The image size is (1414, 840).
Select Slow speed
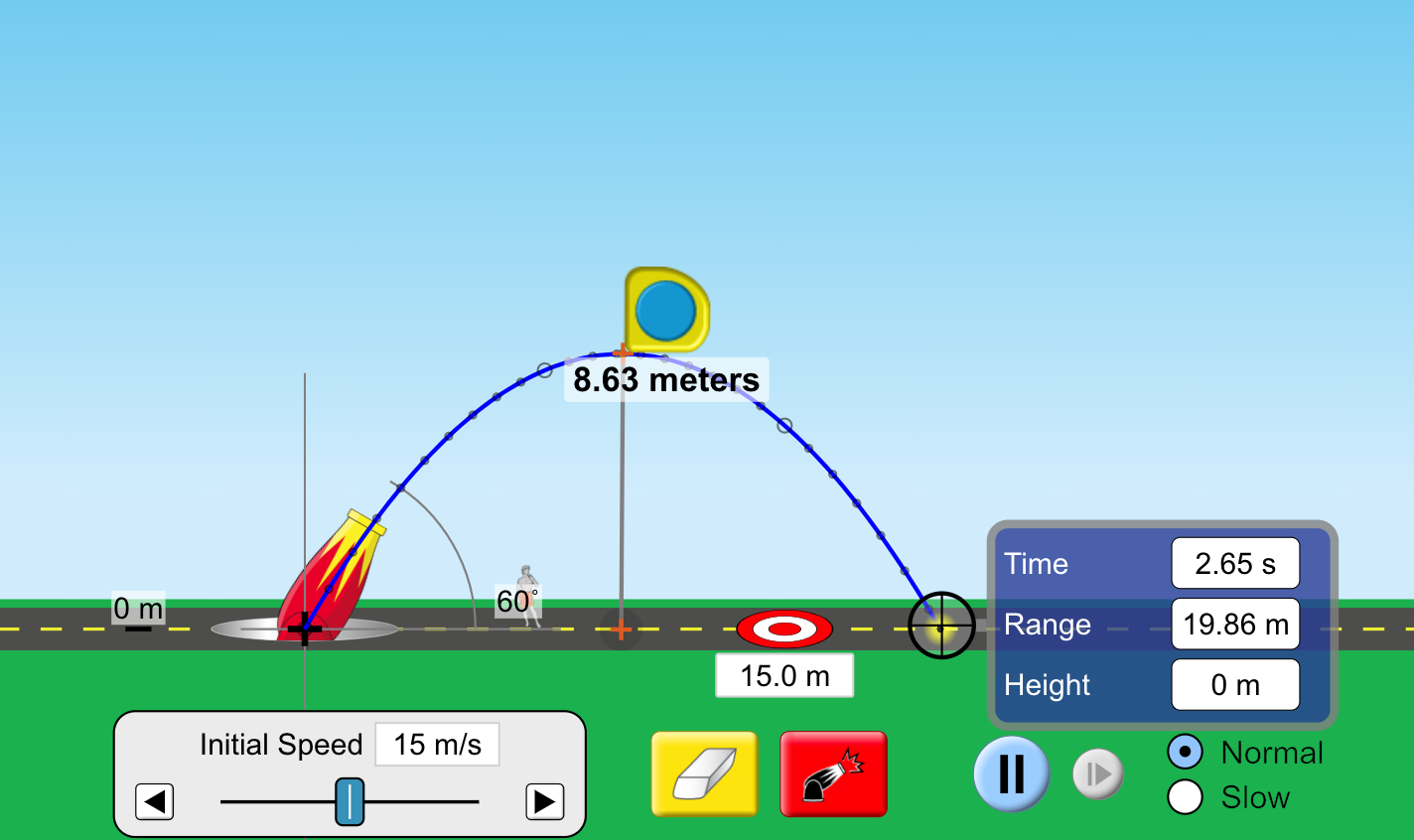[1185, 796]
